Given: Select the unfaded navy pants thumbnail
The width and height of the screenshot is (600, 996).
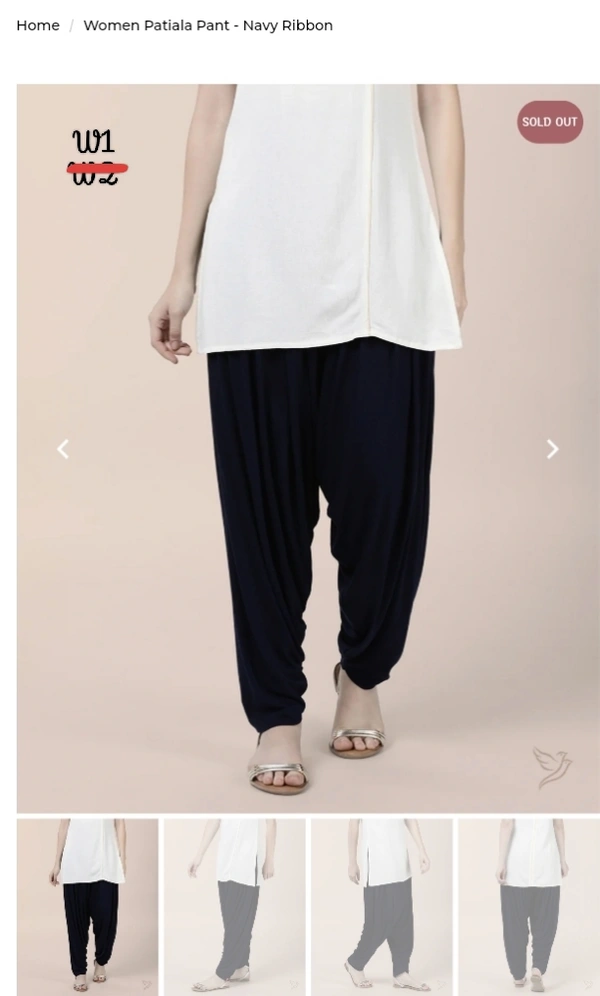Looking at the screenshot, I should click(x=88, y=906).
